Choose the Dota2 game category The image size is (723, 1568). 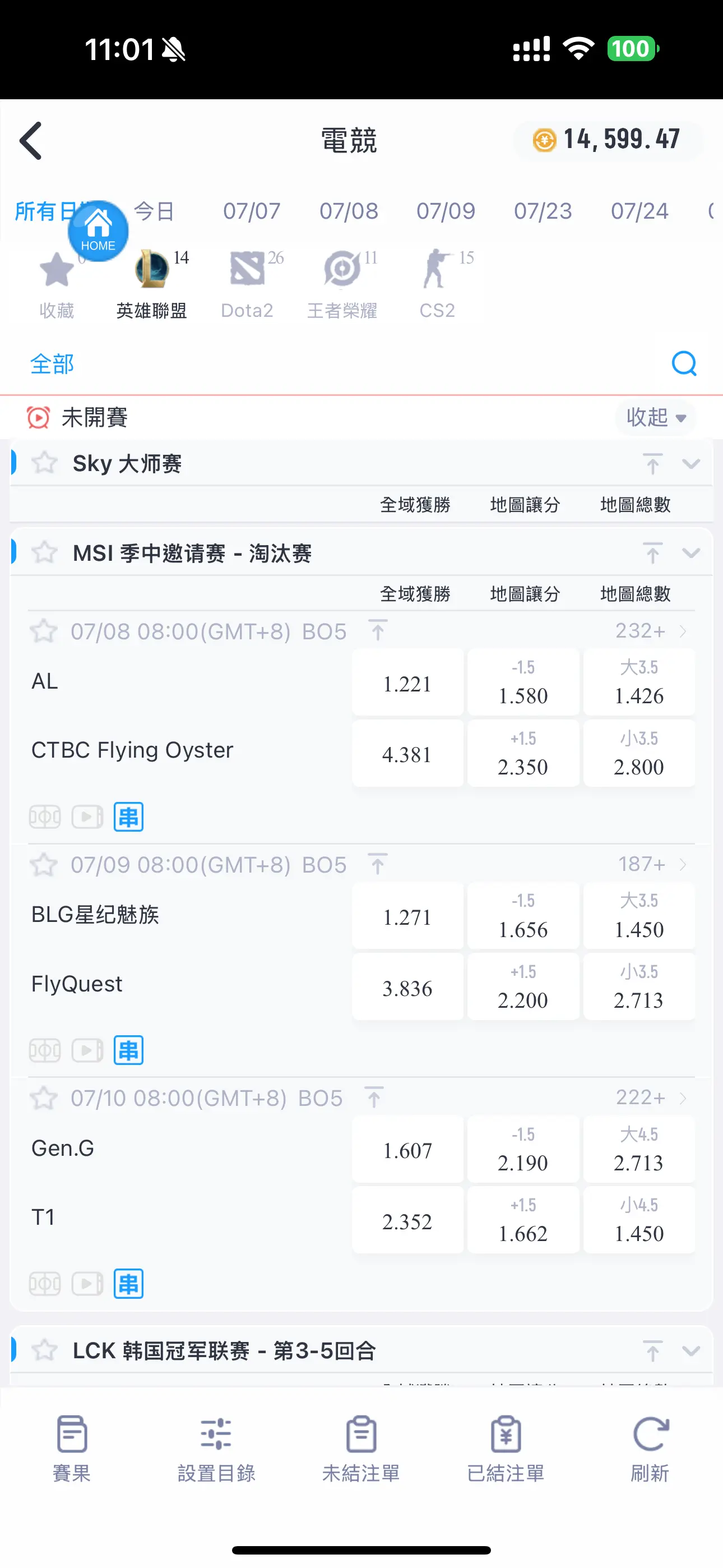coord(247,284)
